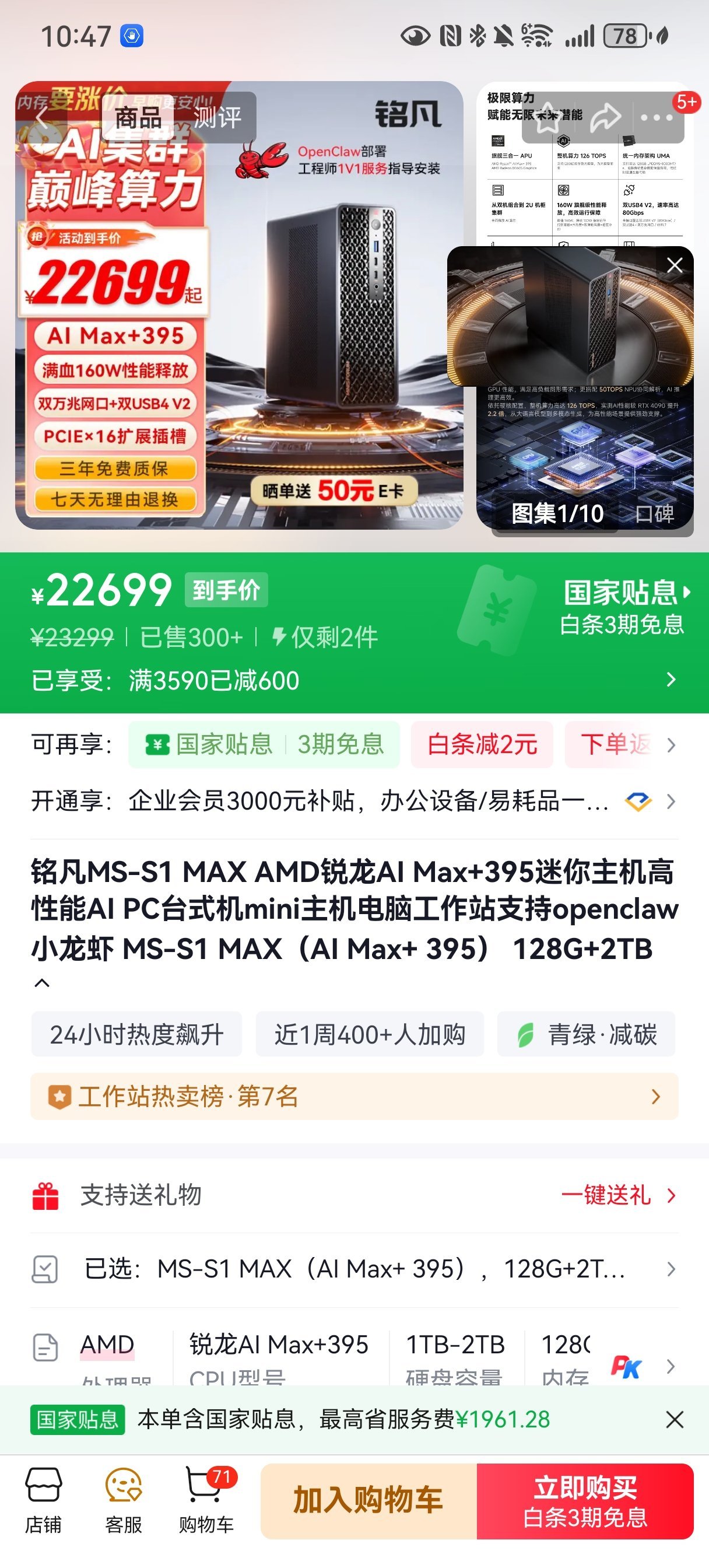Go back using the top-left arrow

click(x=41, y=117)
